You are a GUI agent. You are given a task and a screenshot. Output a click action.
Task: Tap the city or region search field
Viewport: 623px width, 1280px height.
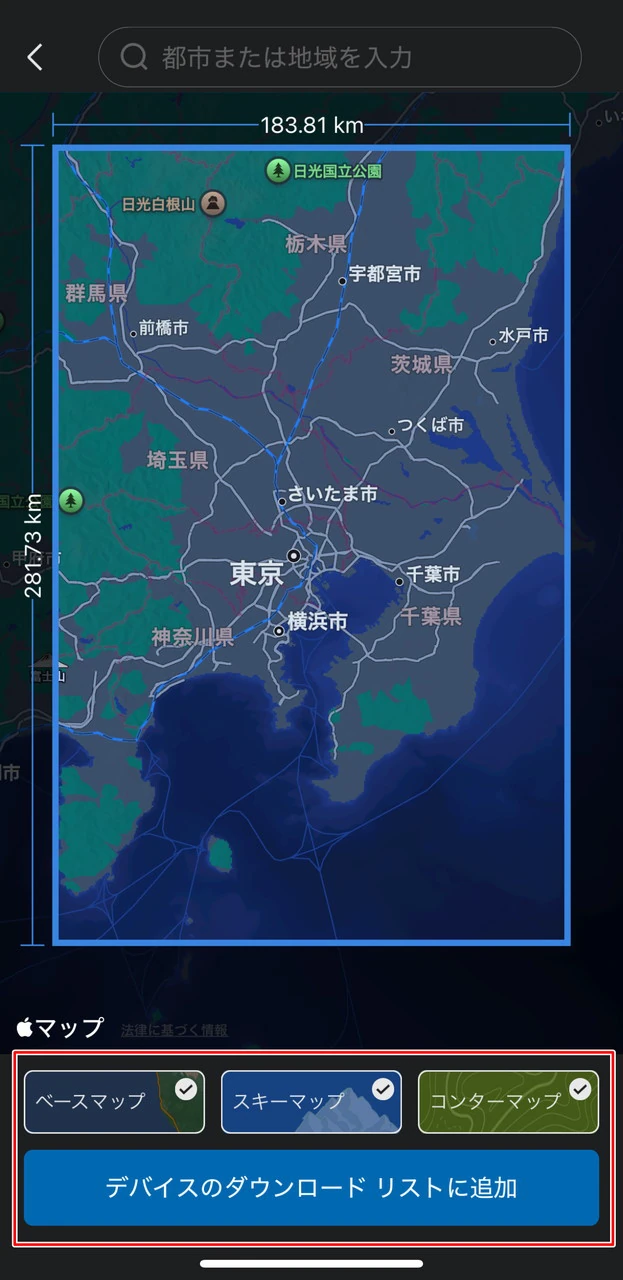340,57
